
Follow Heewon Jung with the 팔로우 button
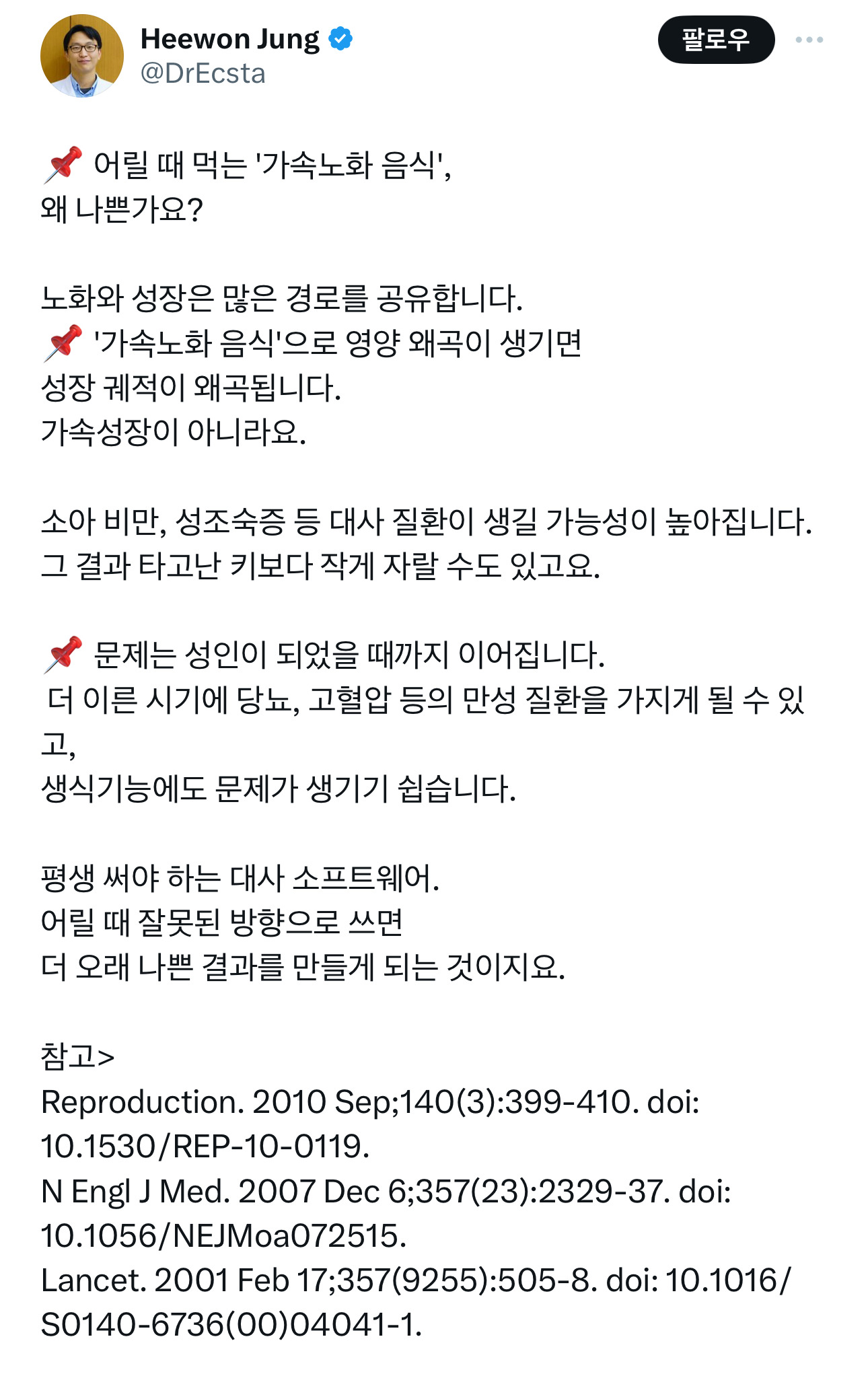(x=715, y=40)
